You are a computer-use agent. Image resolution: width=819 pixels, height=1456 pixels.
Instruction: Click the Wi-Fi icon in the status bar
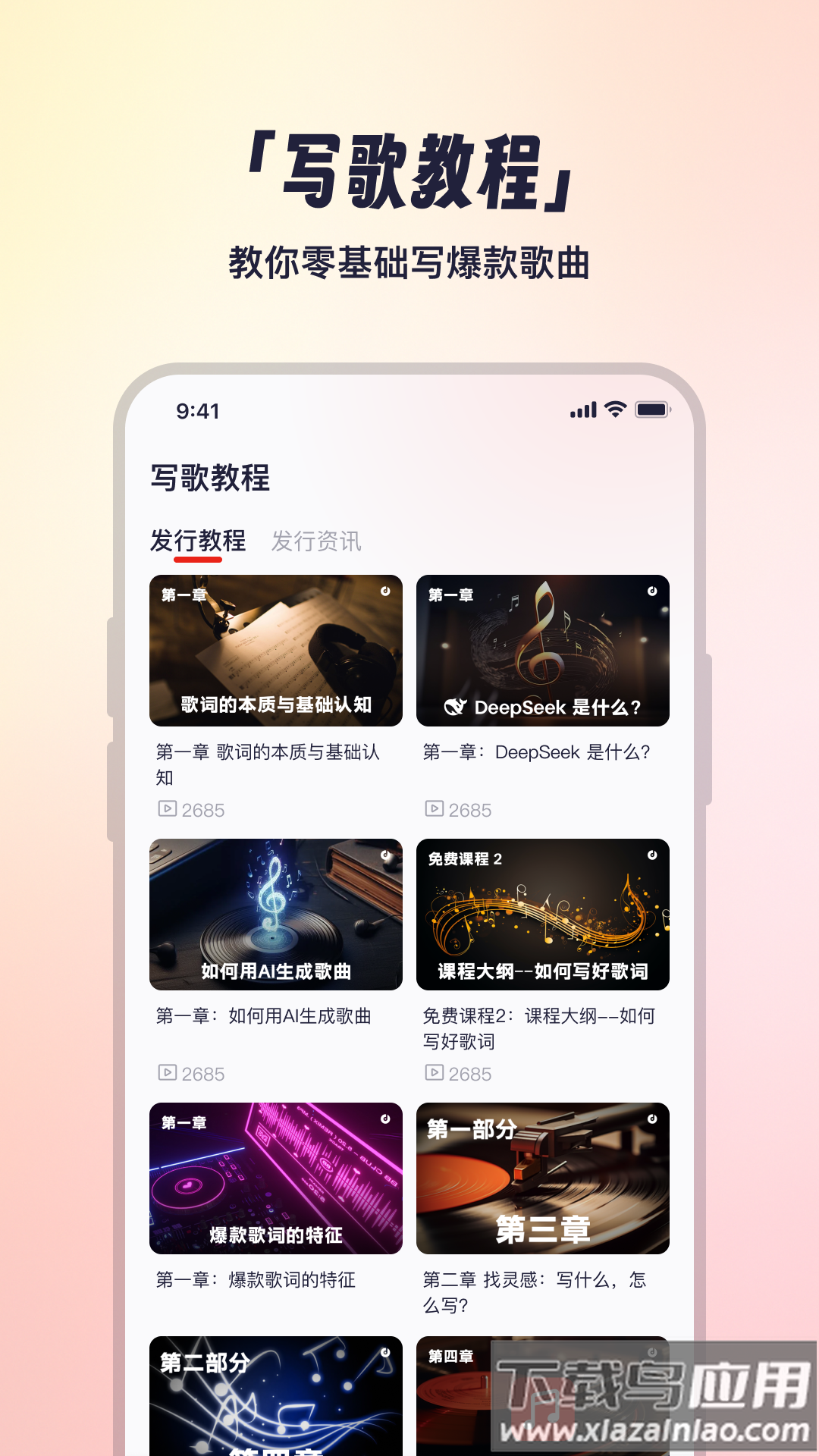click(615, 409)
